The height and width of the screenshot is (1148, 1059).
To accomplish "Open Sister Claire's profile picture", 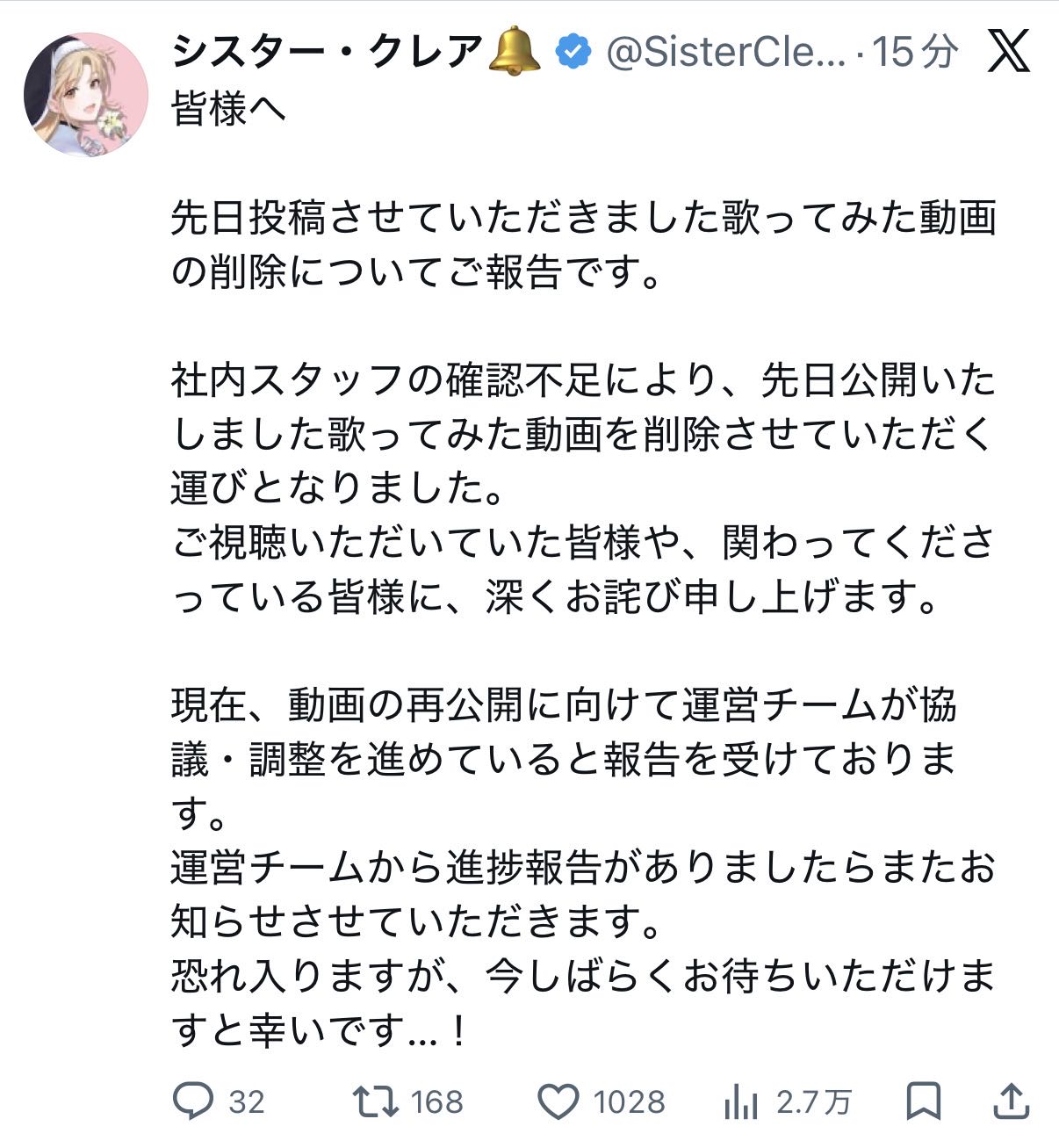I will tap(85, 94).
